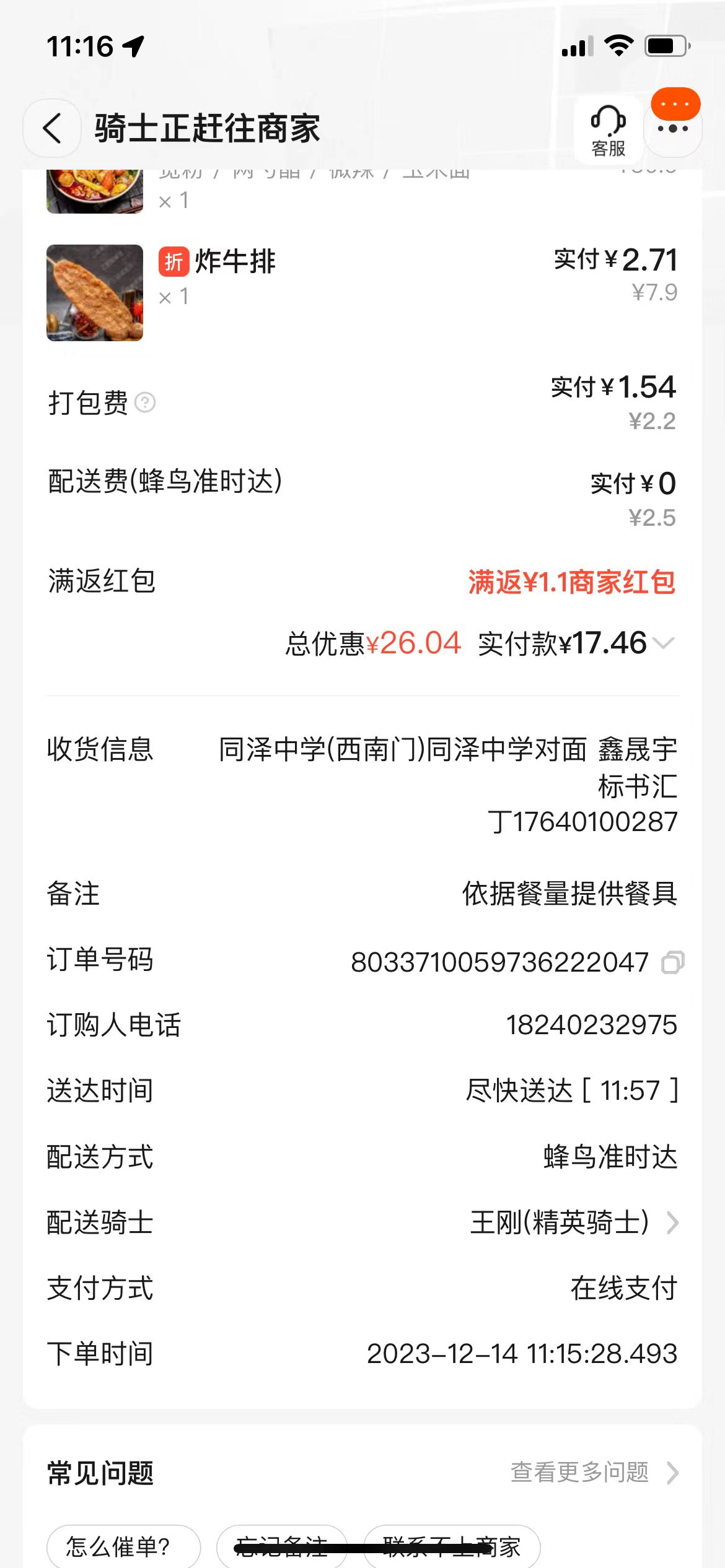The height and width of the screenshot is (1568, 725).
Task: Open the 打包费 help question mark
Action: click(x=145, y=403)
